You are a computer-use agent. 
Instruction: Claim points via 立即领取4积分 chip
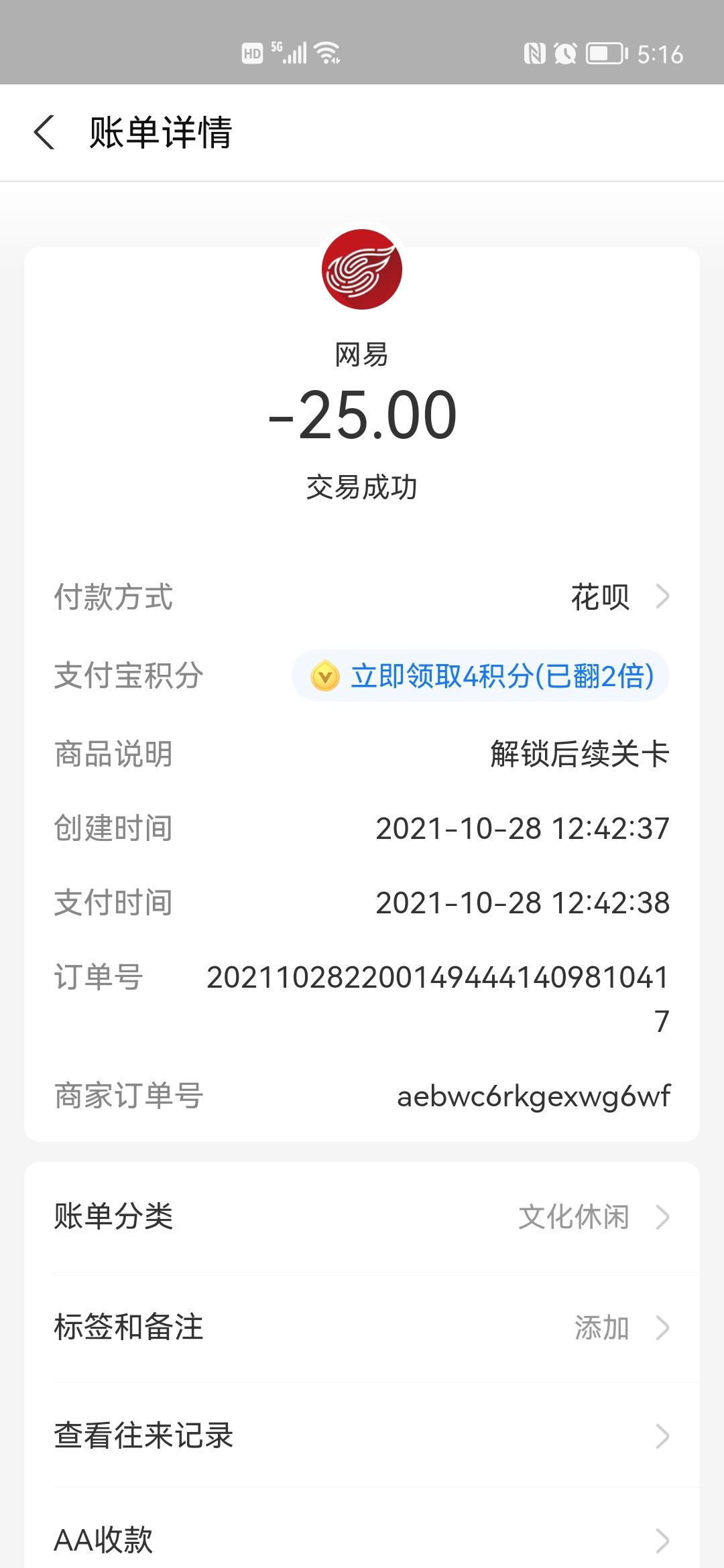click(481, 675)
